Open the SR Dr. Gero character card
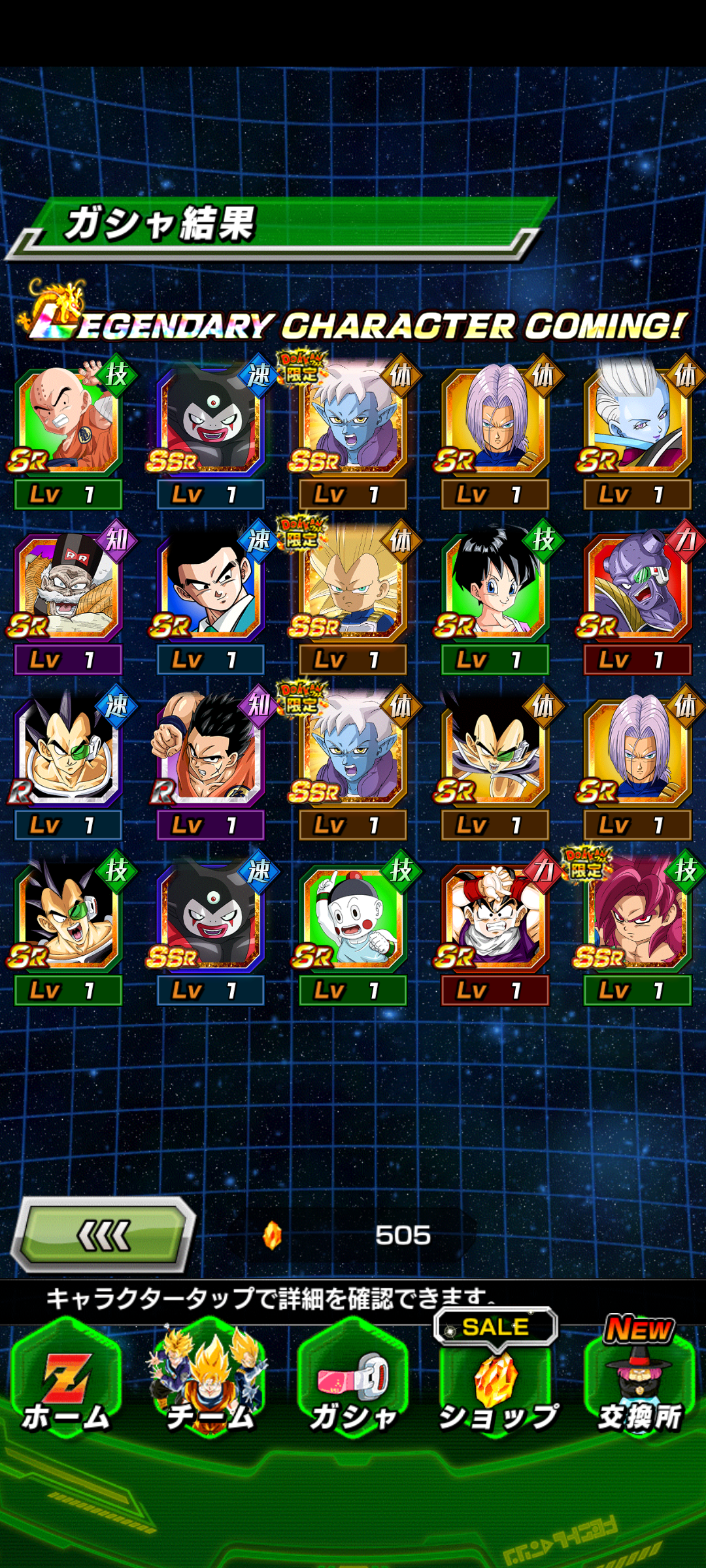The width and height of the screenshot is (706, 1568). [68, 587]
